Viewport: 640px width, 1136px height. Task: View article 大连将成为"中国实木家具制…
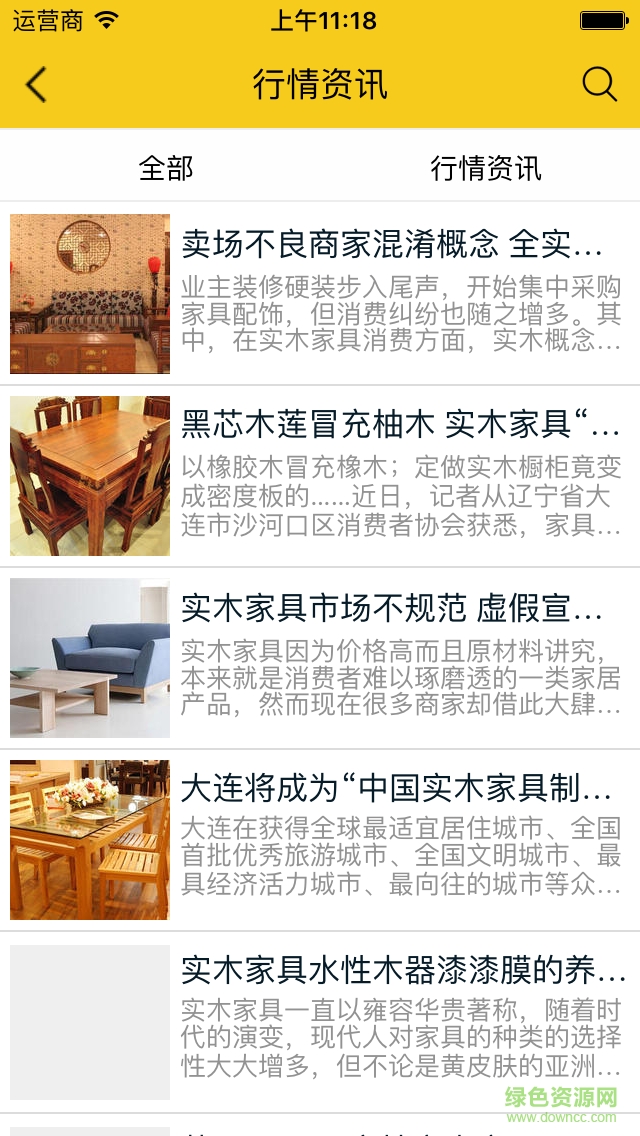[396, 790]
